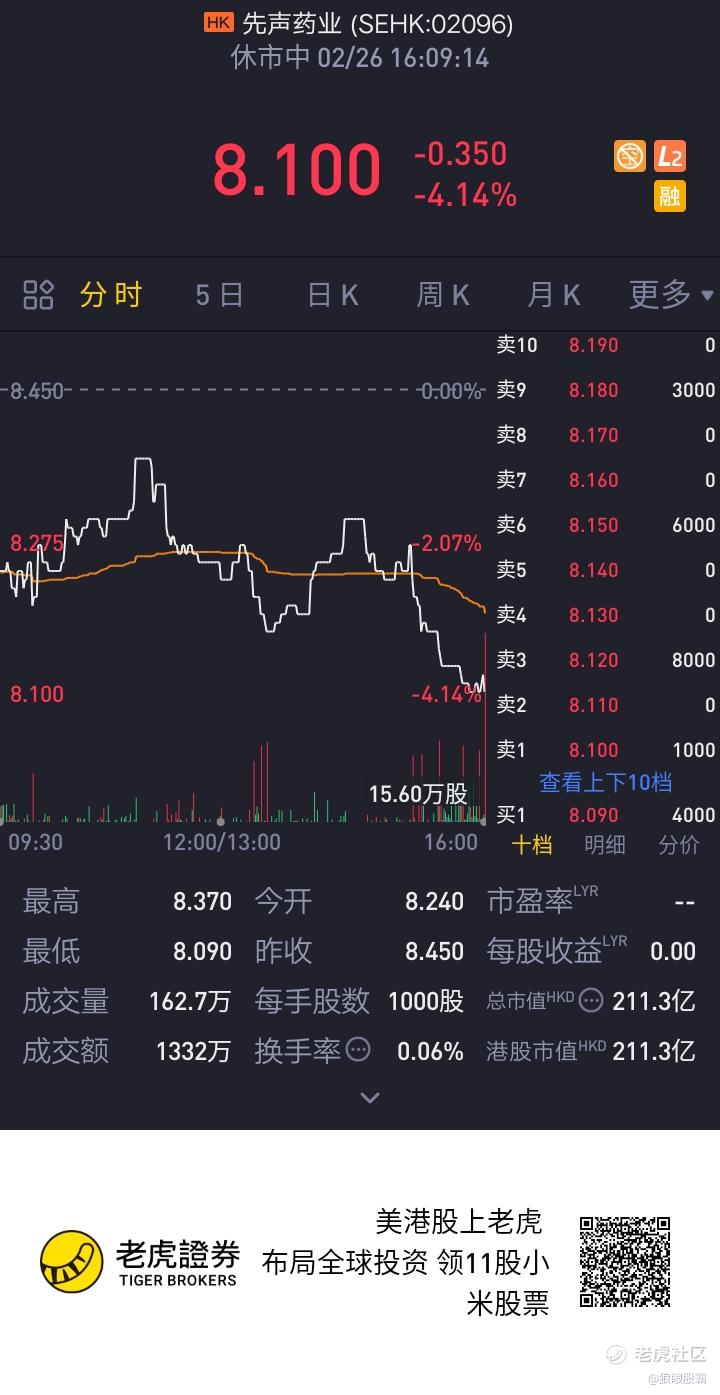Switch to the 分价 tab
Image resolution: width=720 pixels, height=1395 pixels.
[679, 844]
